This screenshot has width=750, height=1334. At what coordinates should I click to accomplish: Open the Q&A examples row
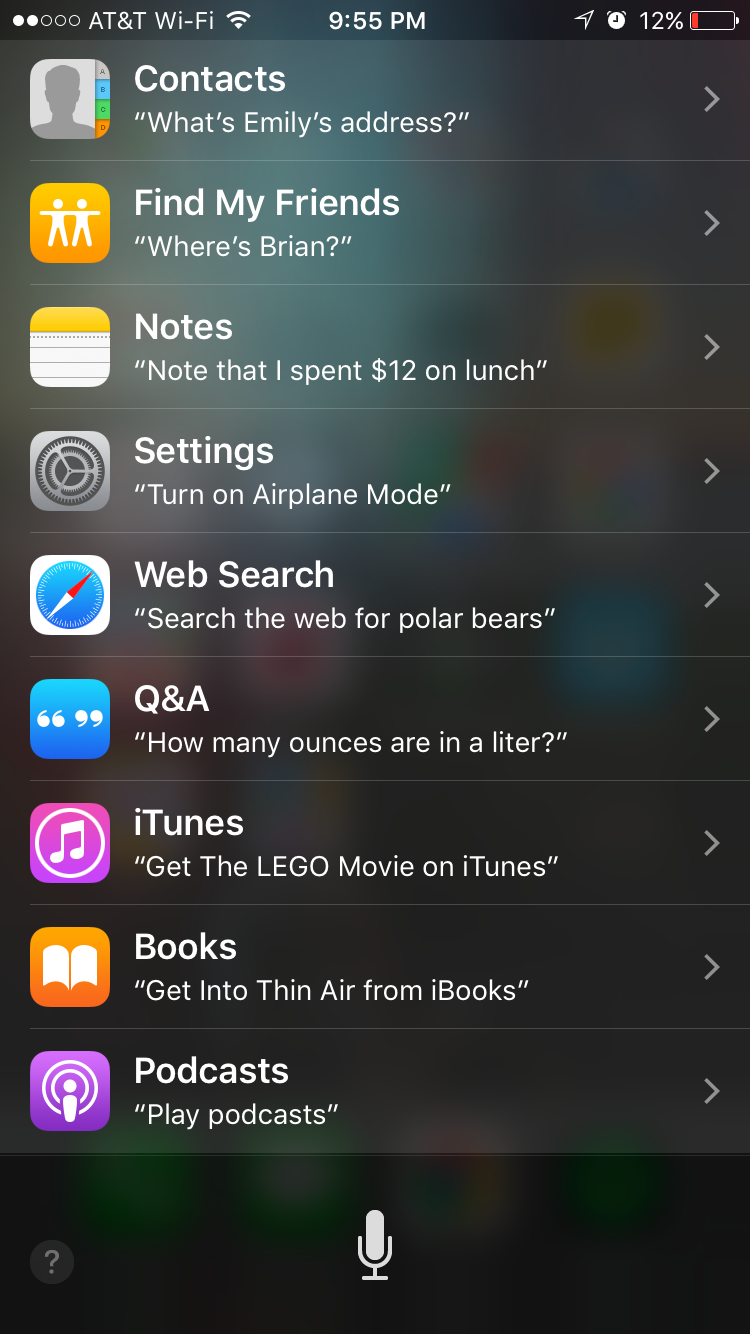[375, 719]
